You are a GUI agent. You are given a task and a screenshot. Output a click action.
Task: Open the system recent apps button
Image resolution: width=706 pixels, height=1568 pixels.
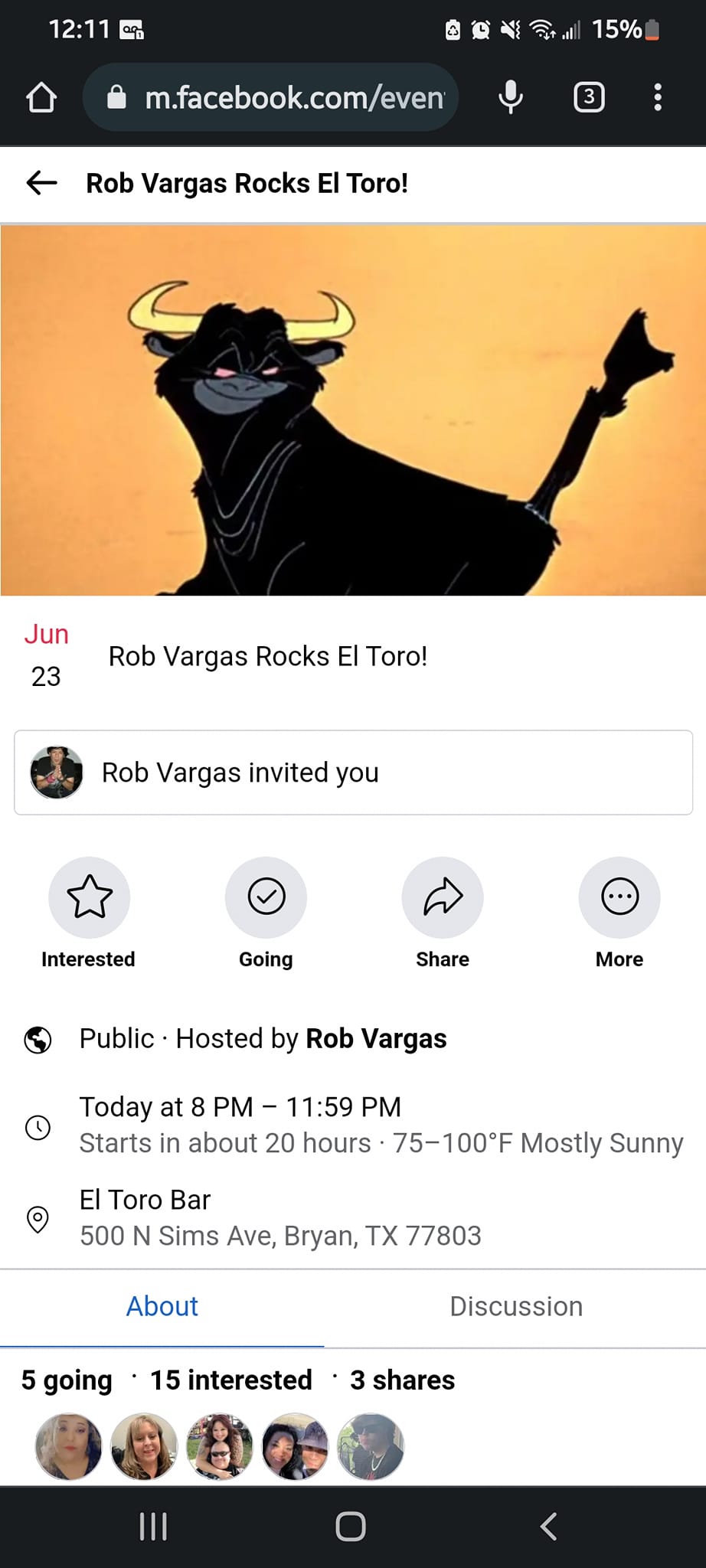(x=153, y=1526)
